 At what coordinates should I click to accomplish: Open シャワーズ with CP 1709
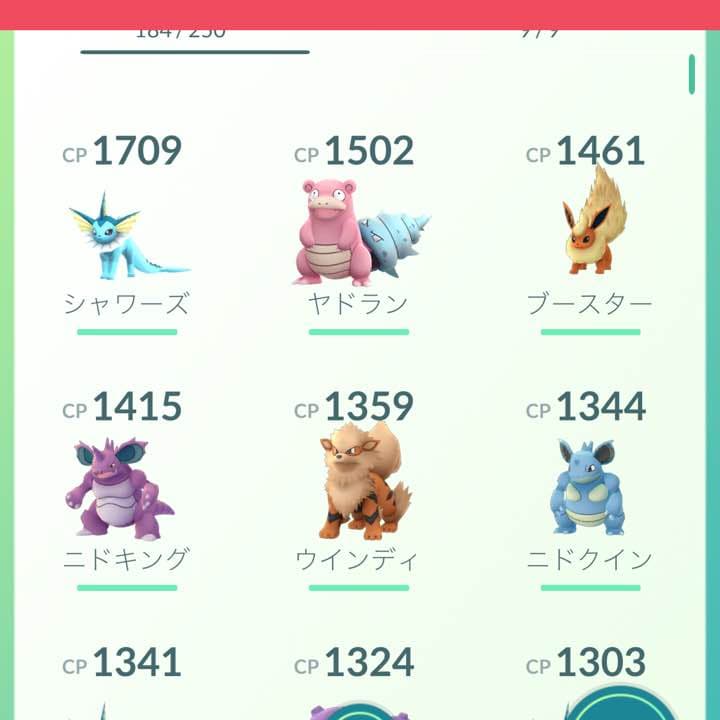[x=127, y=236]
